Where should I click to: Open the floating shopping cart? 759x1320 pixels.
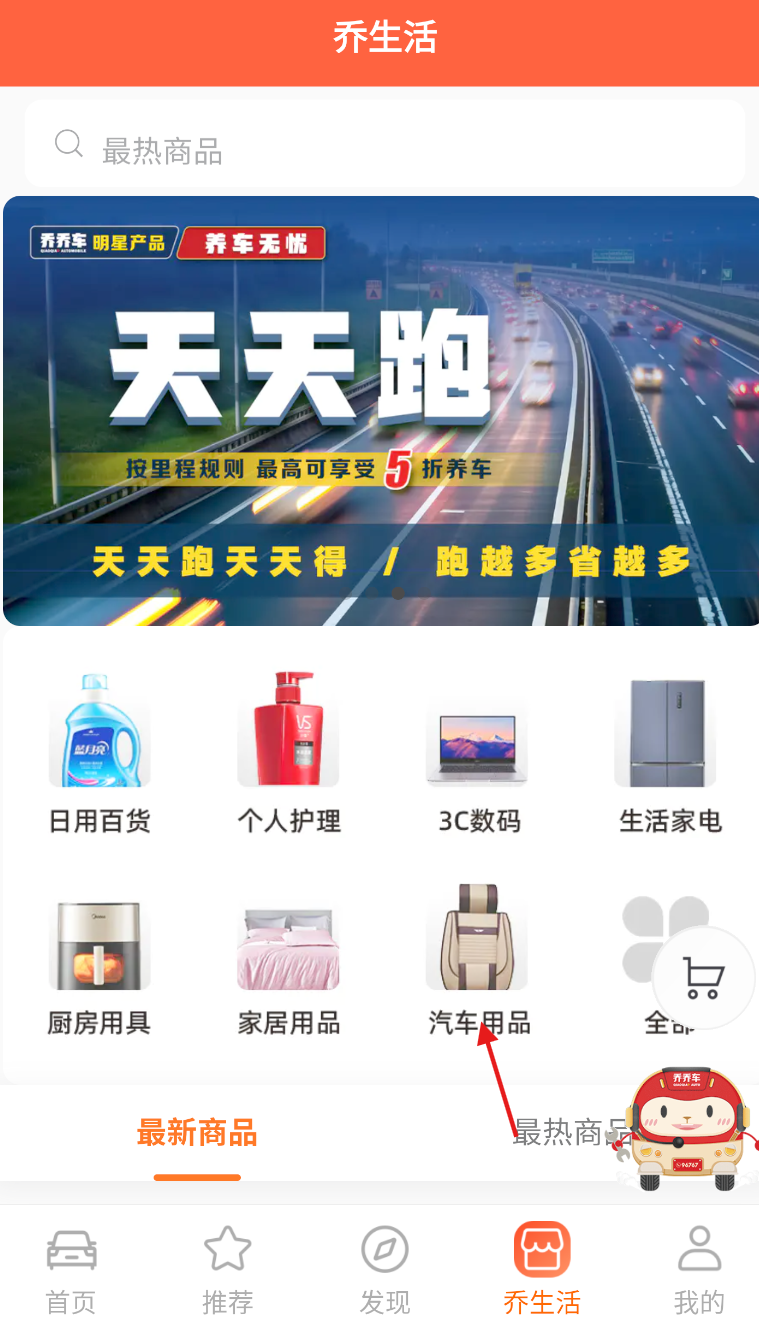click(x=703, y=978)
